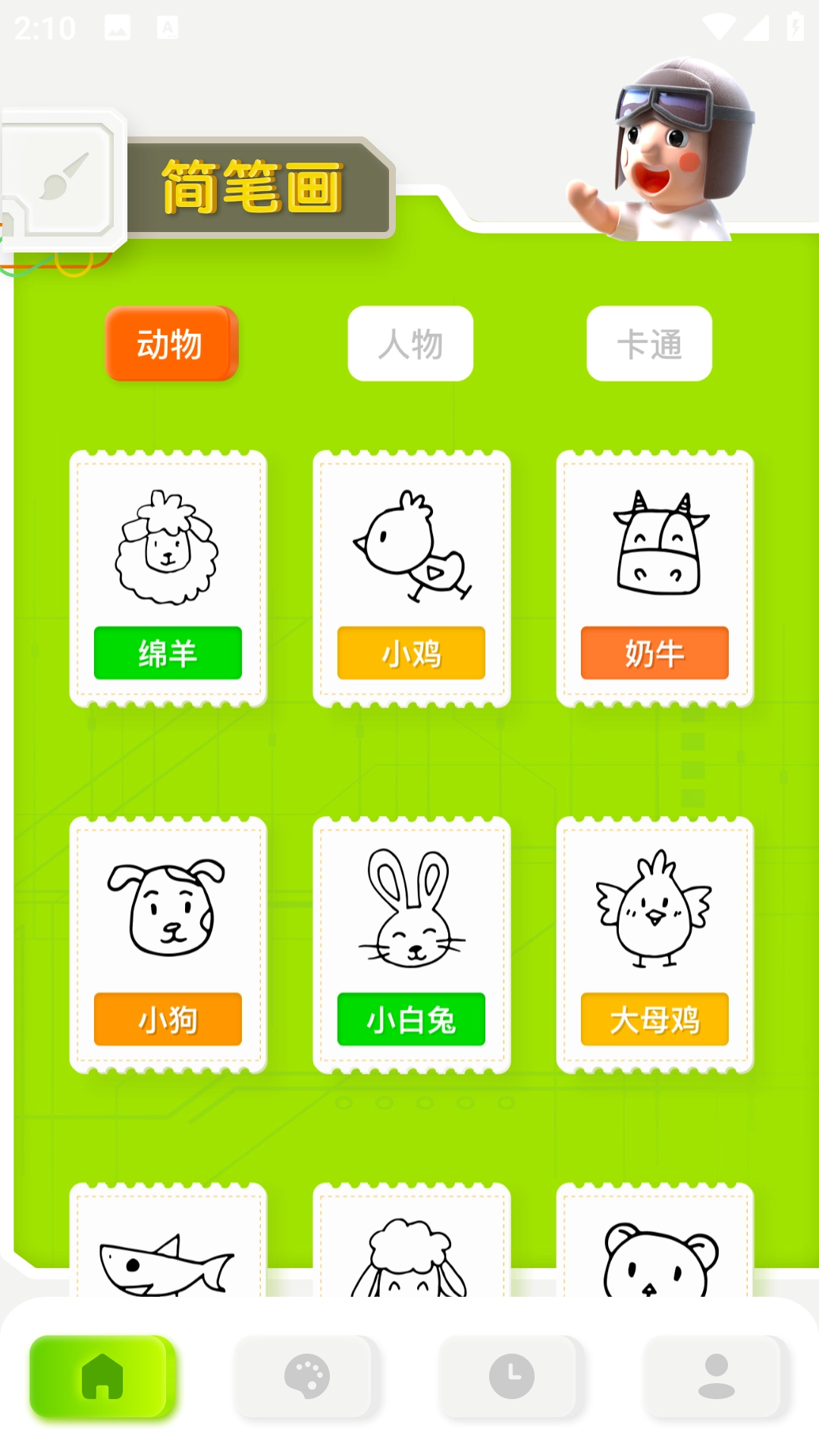Open the 小狗 puppy drawing card

click(168, 945)
